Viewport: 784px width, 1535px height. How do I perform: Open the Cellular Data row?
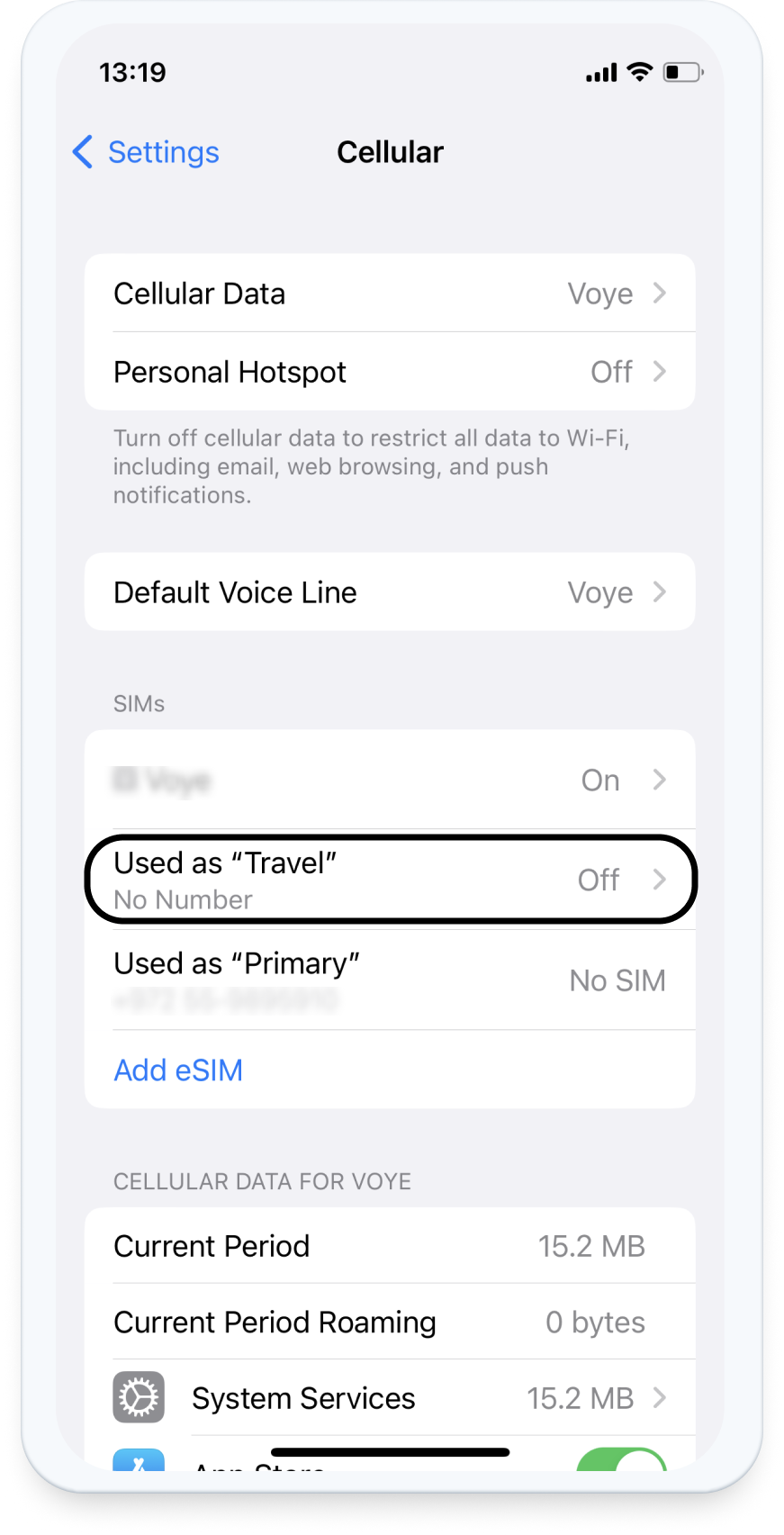[390, 293]
